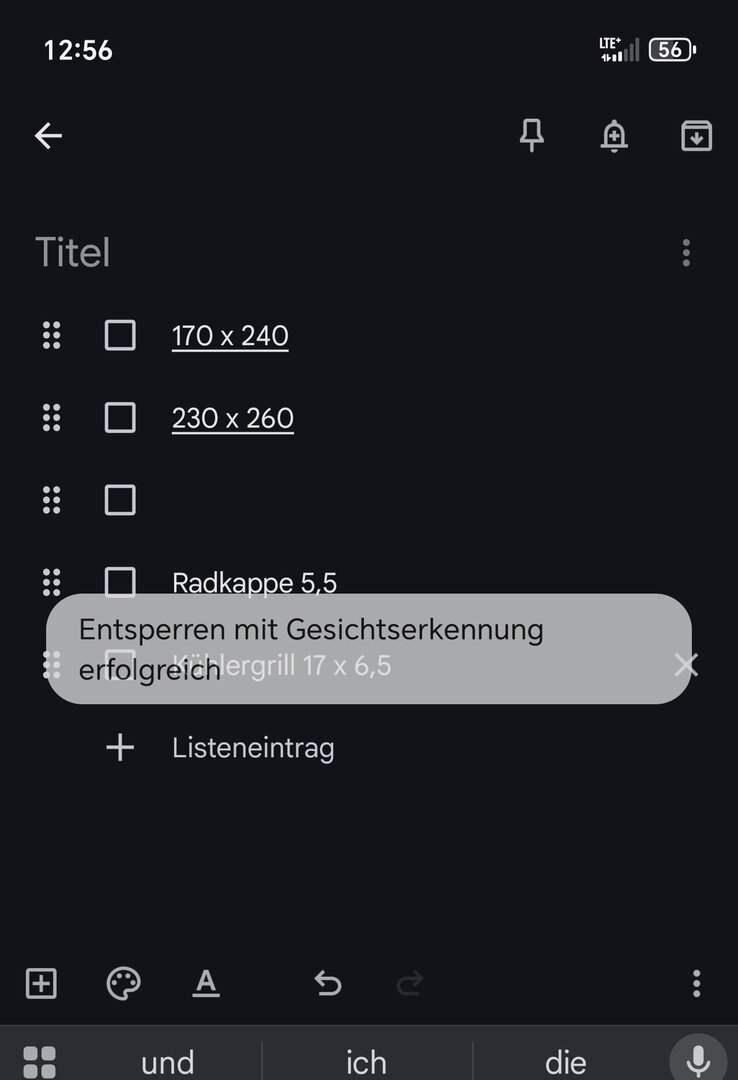Edit the 170 x 240 entry text
The image size is (738, 1080).
(230, 335)
